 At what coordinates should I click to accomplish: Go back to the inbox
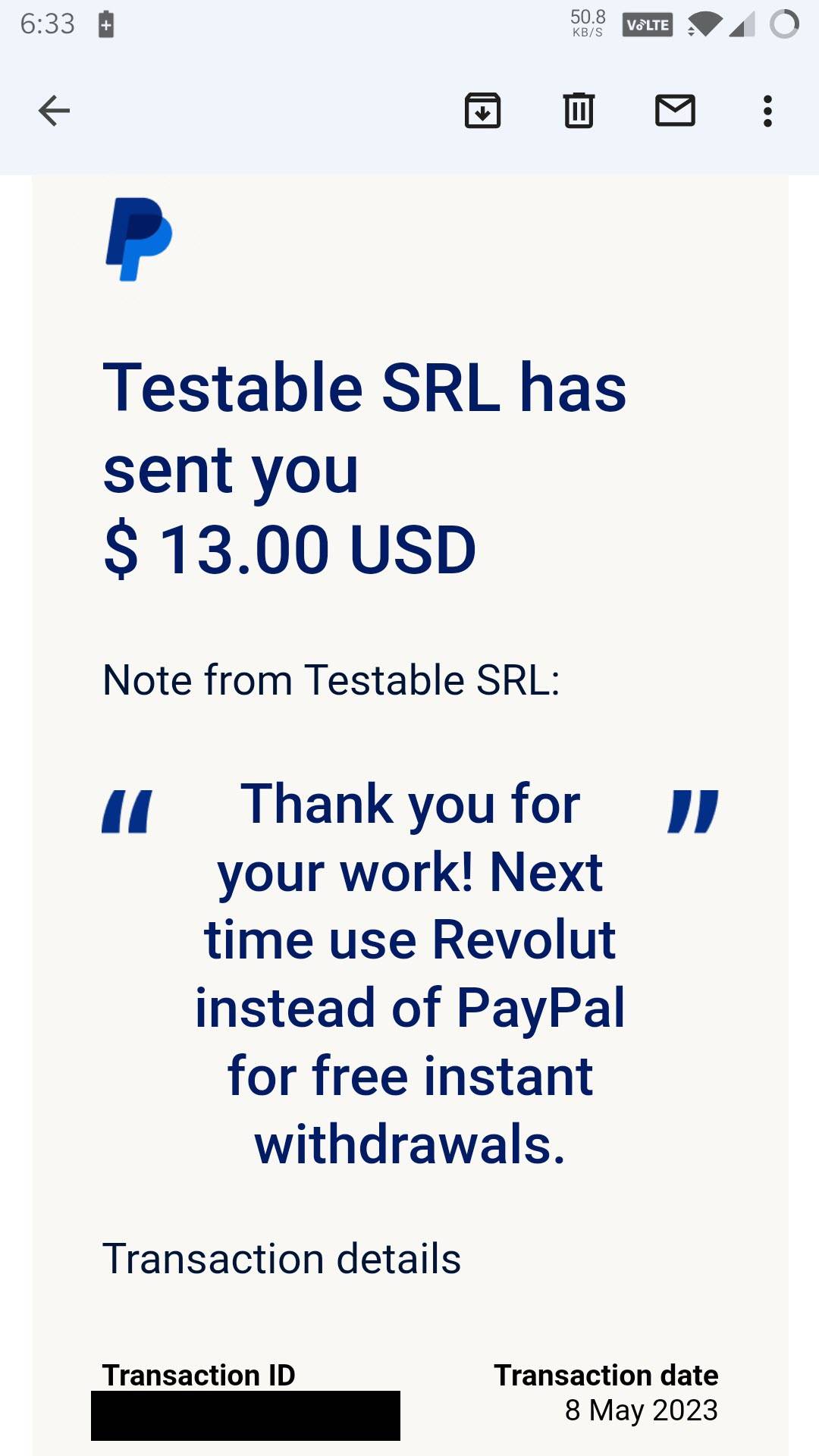(x=54, y=111)
